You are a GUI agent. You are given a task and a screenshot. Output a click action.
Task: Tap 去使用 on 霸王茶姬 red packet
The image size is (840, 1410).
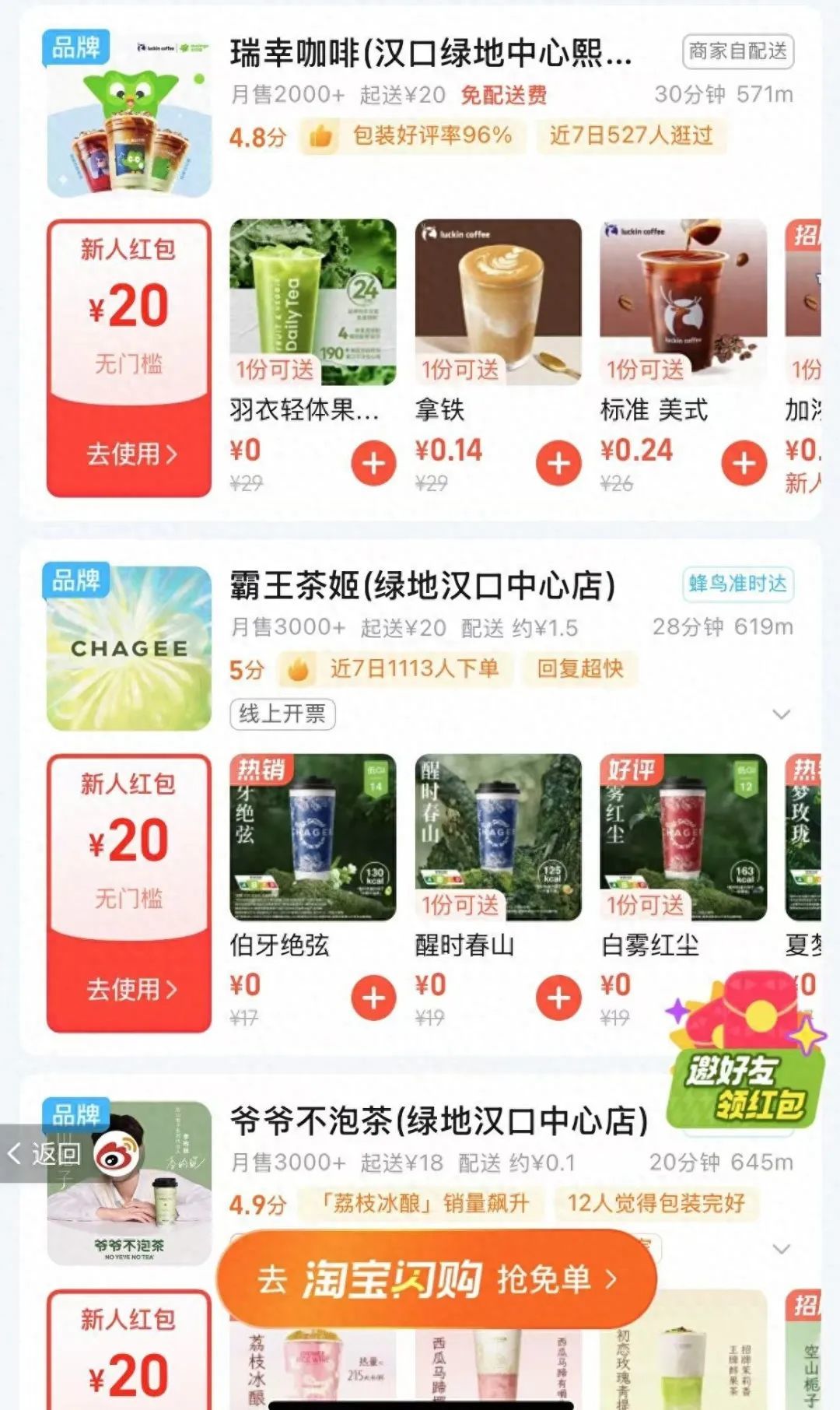coord(130,991)
